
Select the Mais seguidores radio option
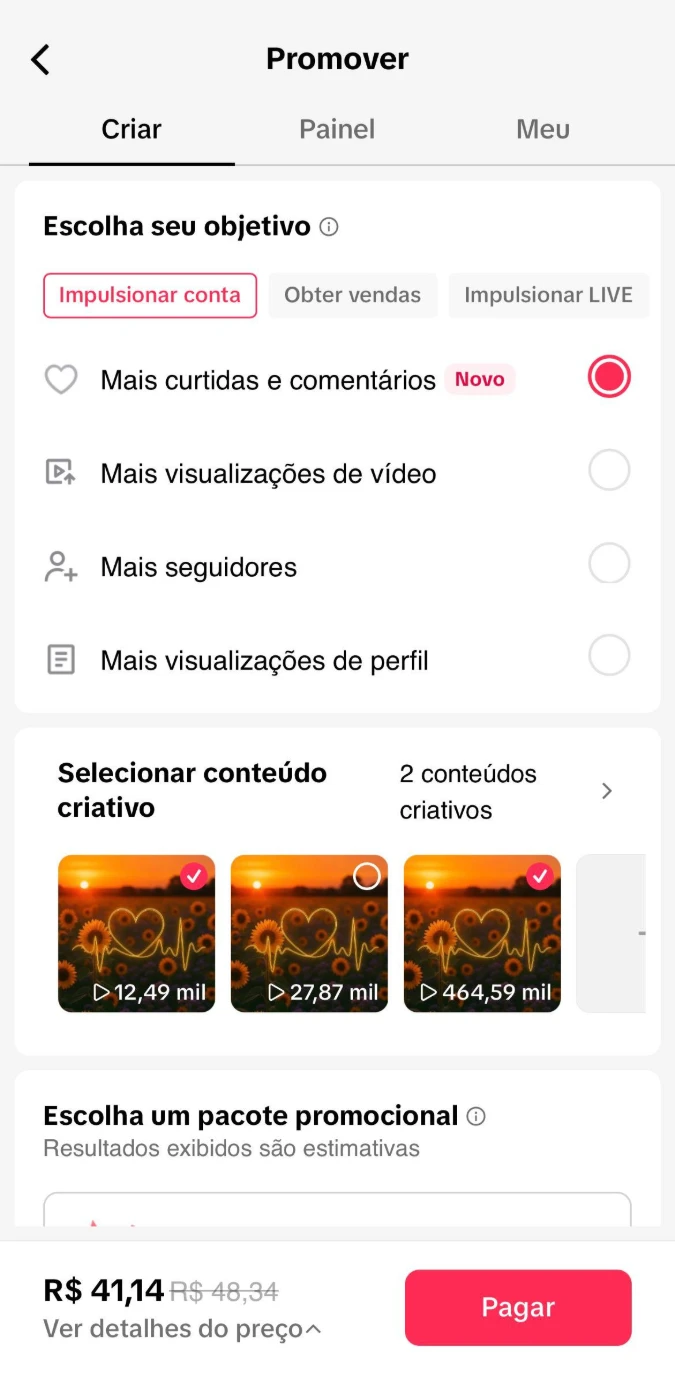click(x=609, y=564)
